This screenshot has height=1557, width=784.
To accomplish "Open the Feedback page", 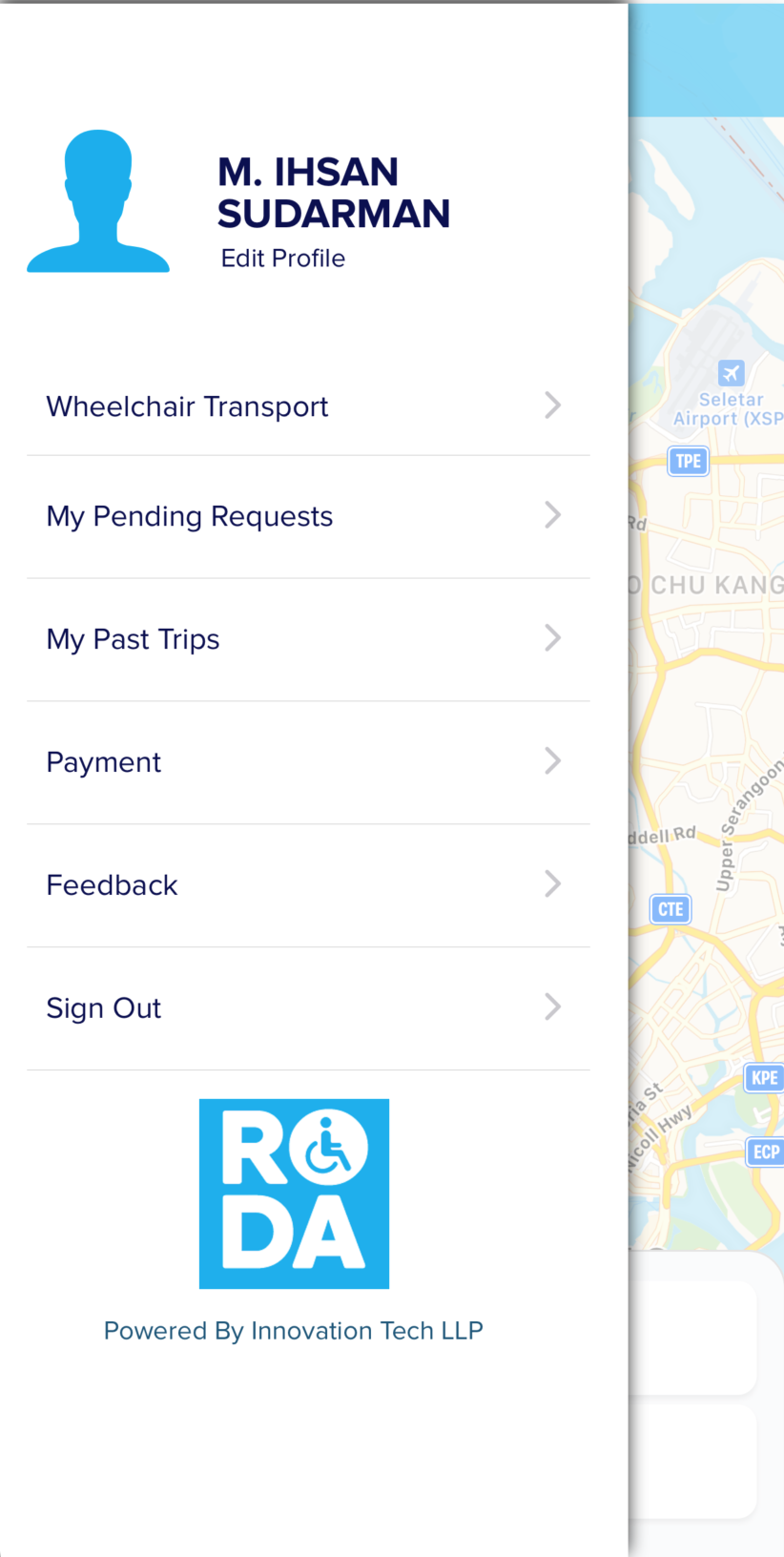I will (x=308, y=885).
